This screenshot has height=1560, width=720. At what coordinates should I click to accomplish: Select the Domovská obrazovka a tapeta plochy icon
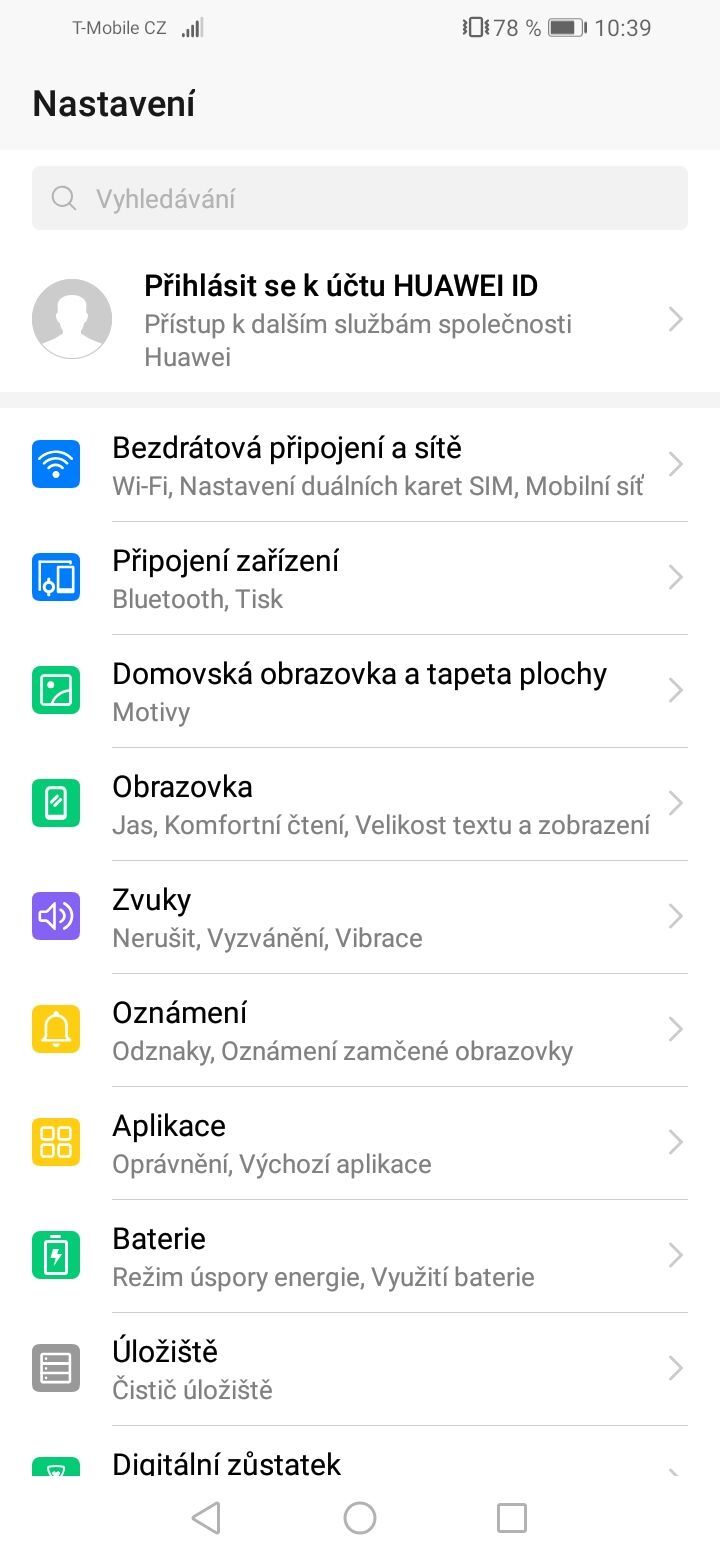[x=56, y=690]
